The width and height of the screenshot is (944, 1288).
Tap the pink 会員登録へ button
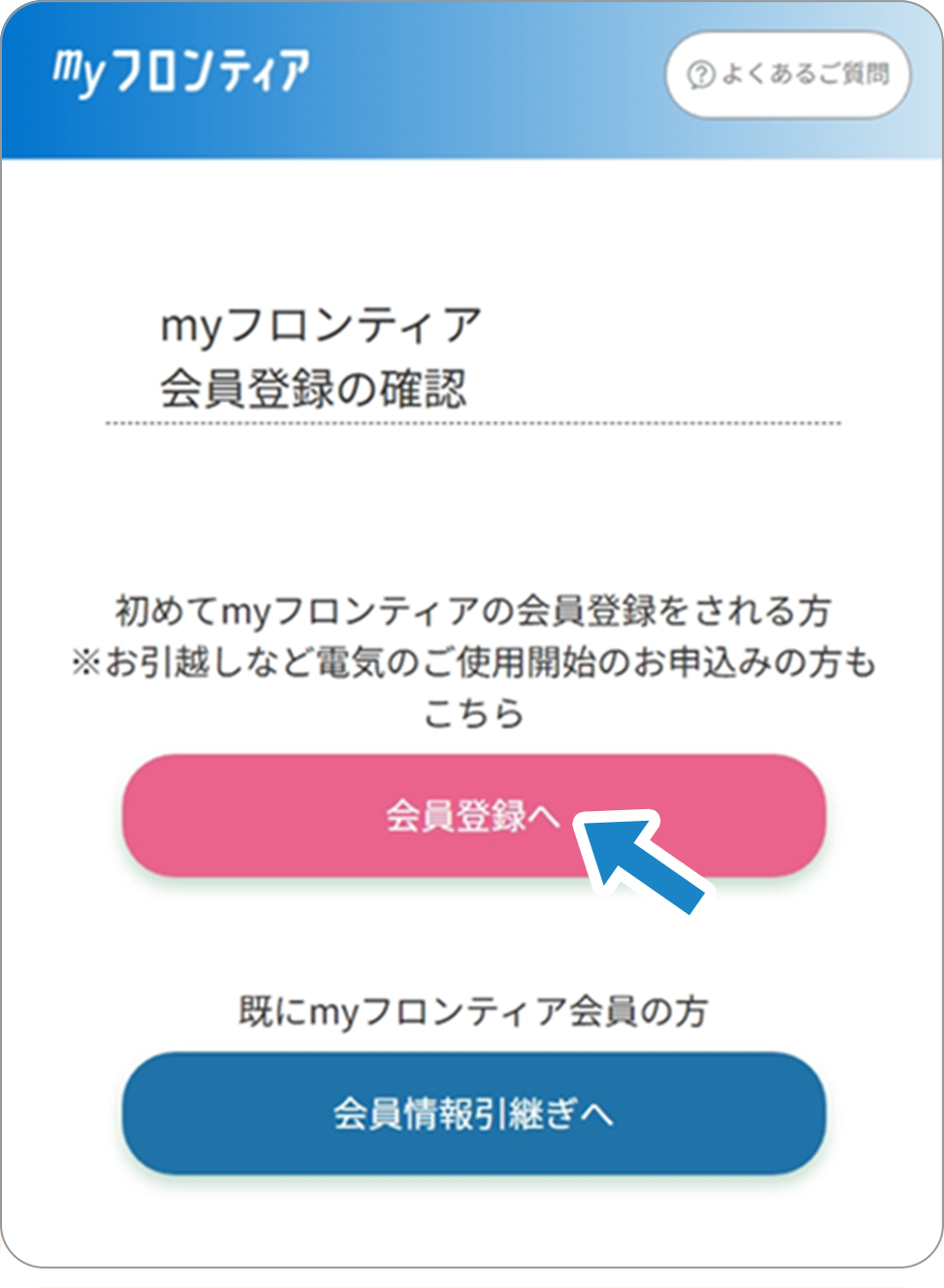pyautogui.click(x=473, y=815)
